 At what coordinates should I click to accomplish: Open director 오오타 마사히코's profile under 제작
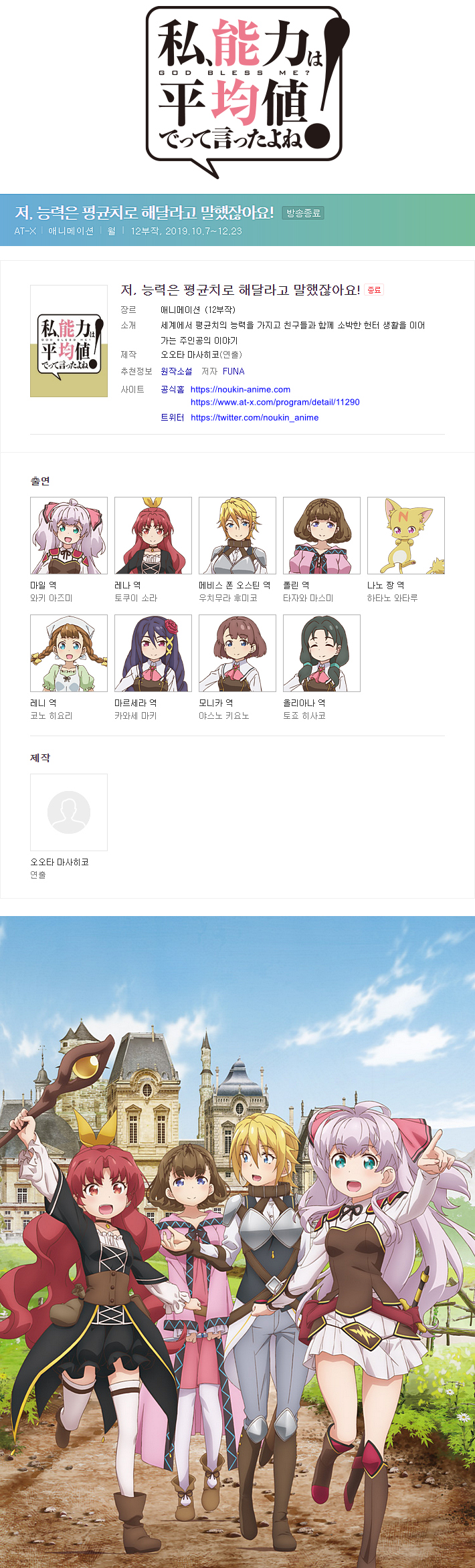[x=69, y=812]
